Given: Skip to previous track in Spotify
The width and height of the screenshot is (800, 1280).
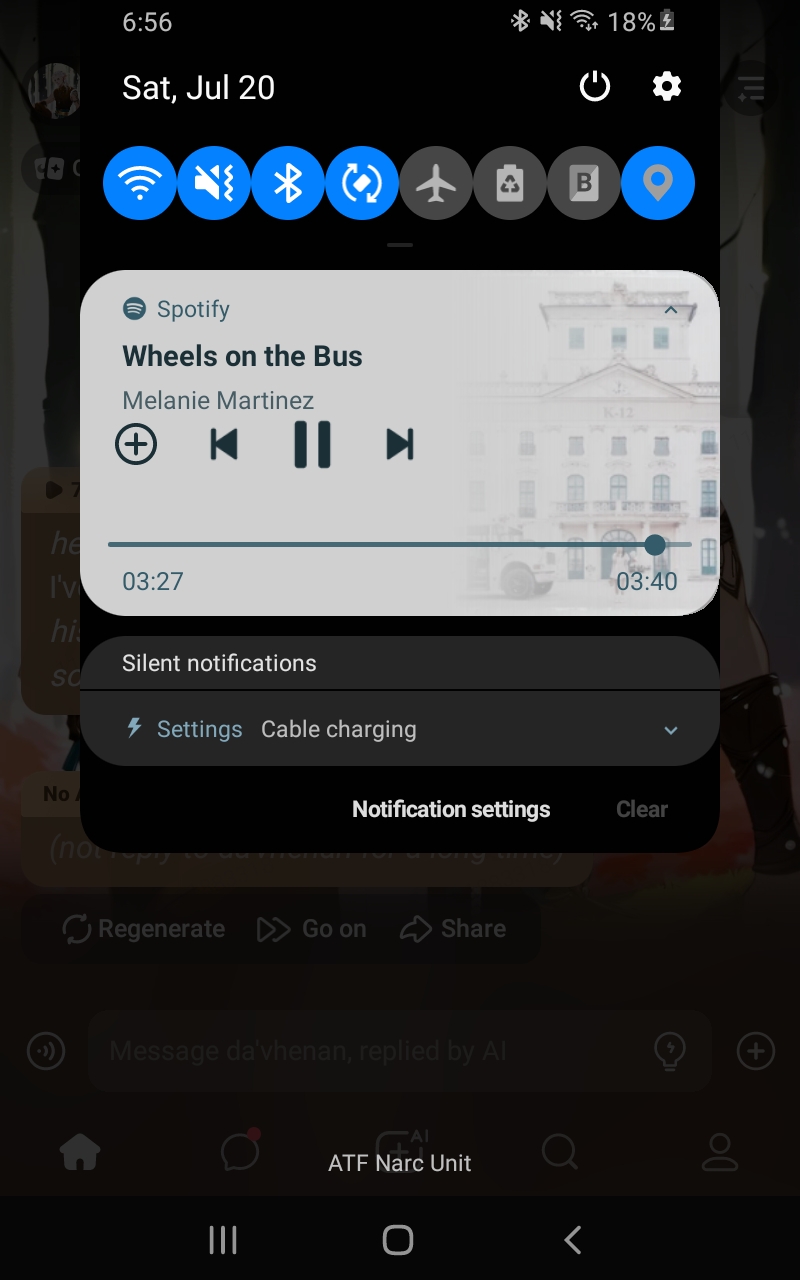Looking at the screenshot, I should point(224,444).
